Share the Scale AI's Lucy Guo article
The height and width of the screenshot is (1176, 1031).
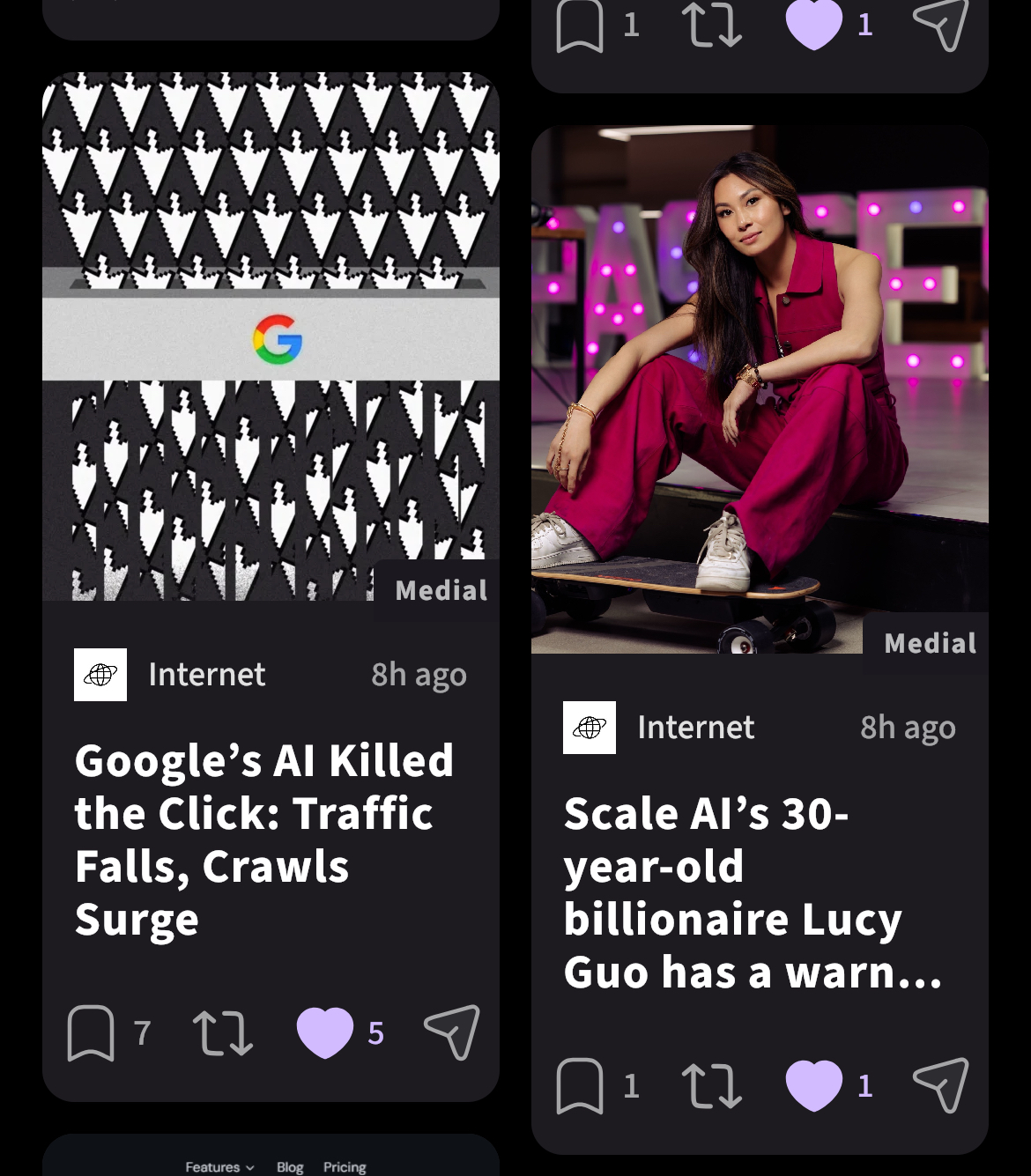(941, 1085)
